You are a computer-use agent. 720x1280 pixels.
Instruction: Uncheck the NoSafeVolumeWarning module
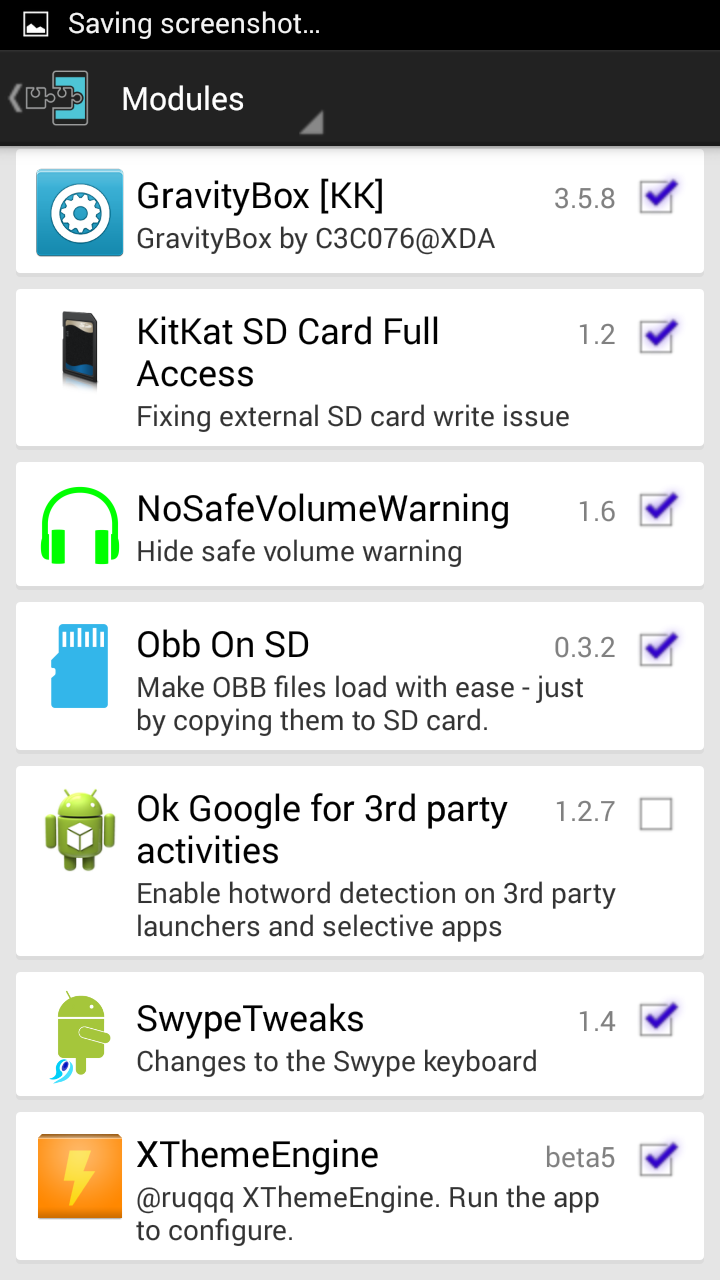pos(657,511)
